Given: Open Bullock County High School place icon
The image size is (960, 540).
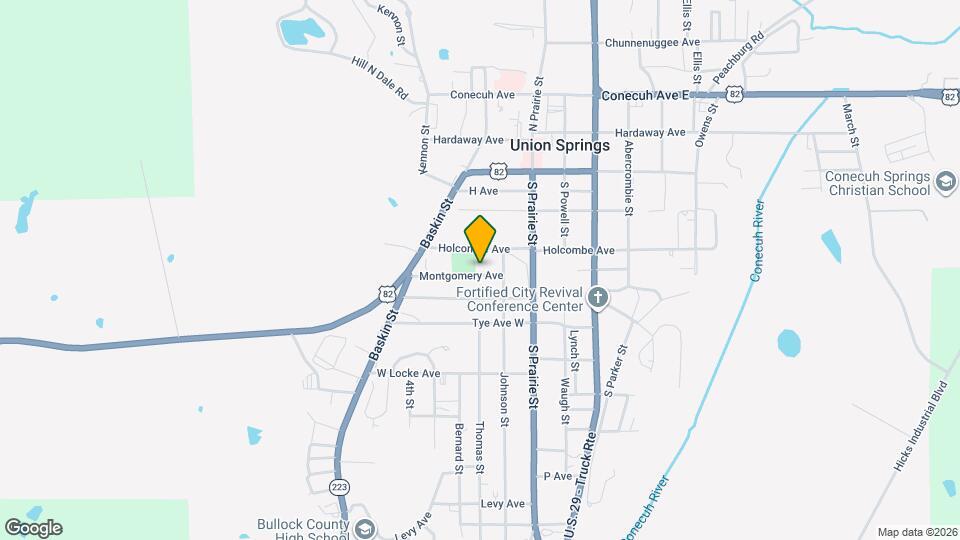Looking at the screenshot, I should tap(366, 528).
